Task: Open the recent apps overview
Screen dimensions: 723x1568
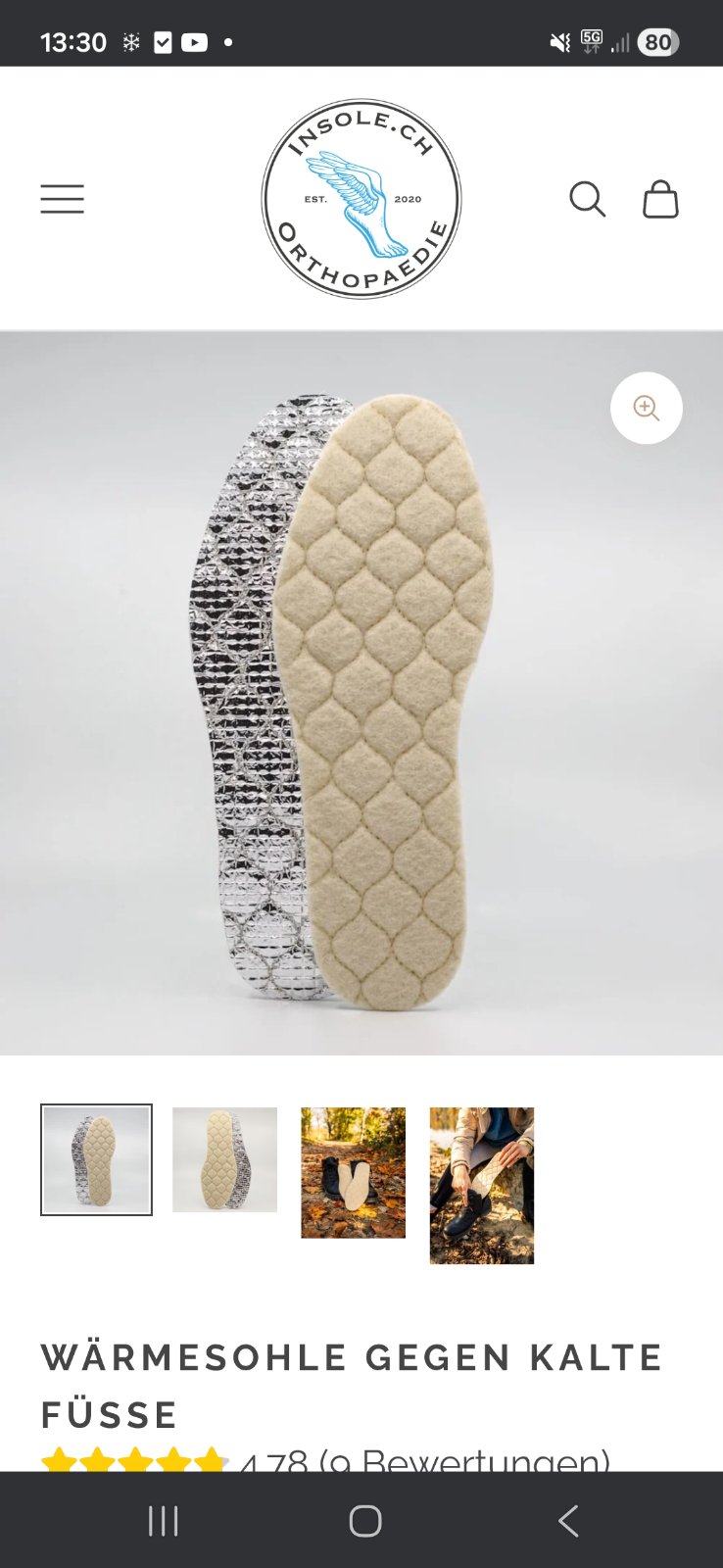Action: pyautogui.click(x=163, y=1521)
